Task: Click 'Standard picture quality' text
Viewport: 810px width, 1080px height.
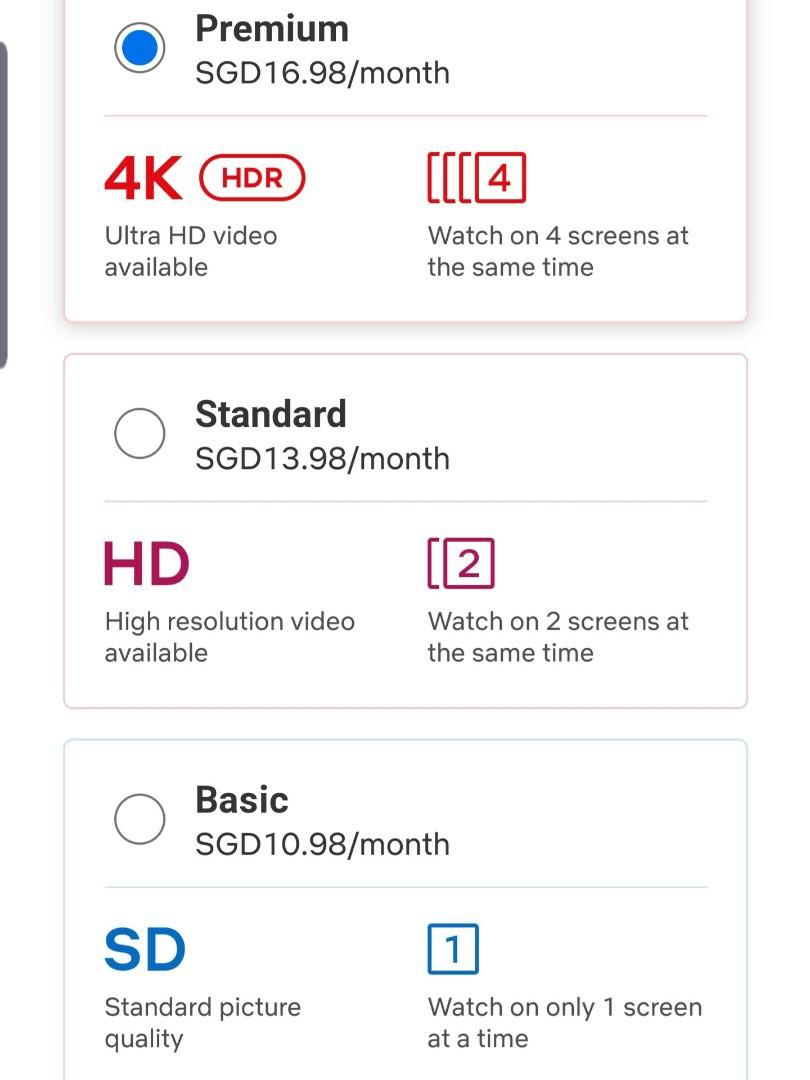Action: 202,1022
